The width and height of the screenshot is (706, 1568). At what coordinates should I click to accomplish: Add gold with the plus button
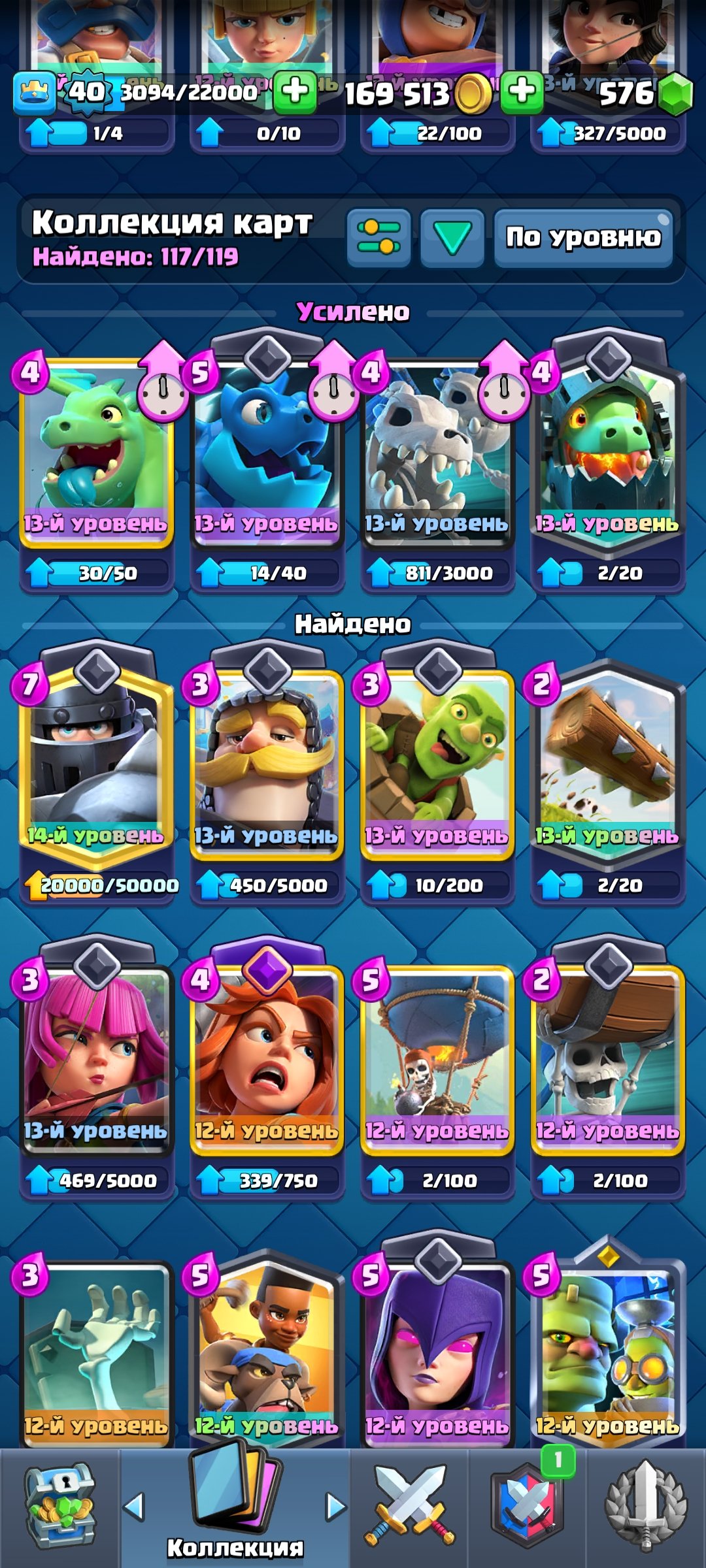(x=295, y=92)
